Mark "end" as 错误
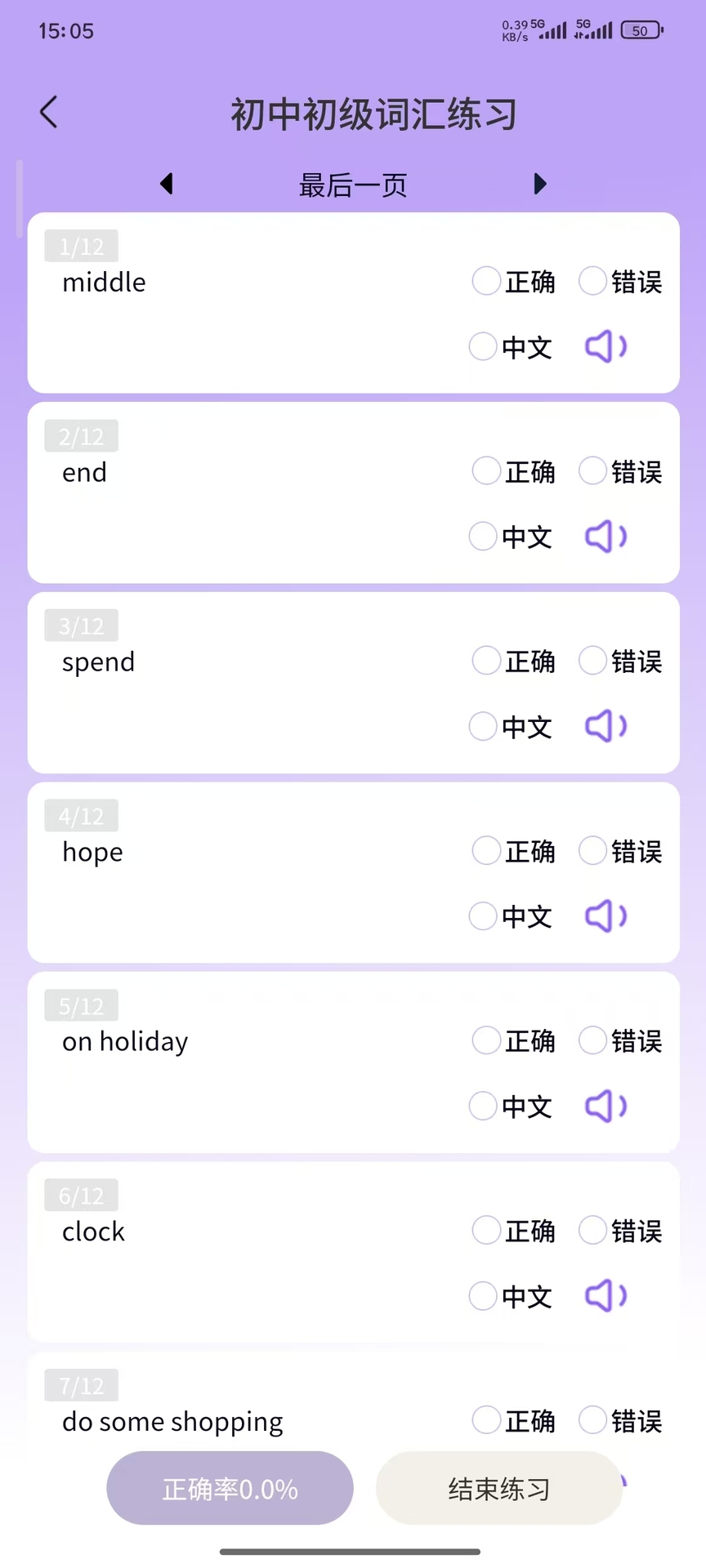 pos(592,470)
